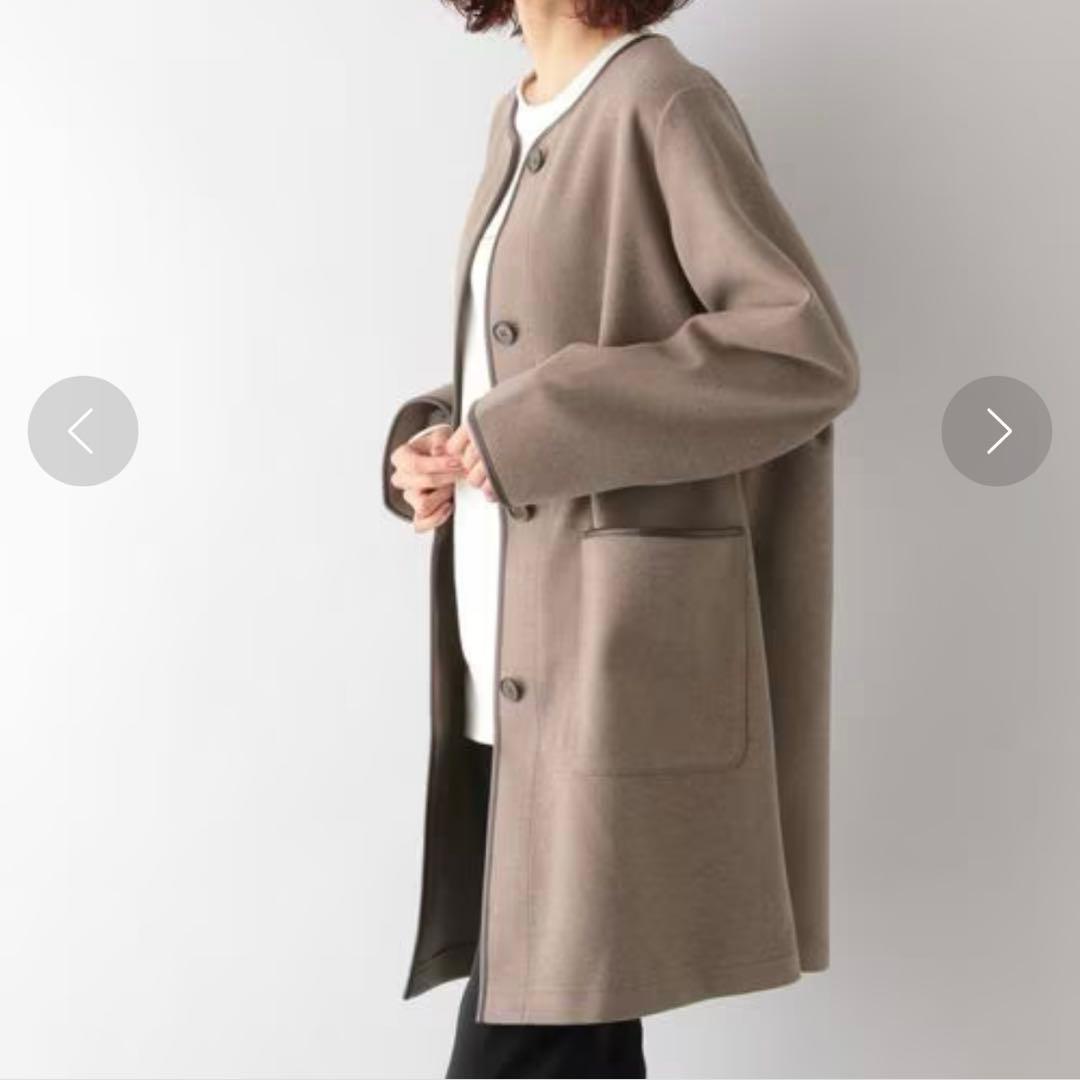1080x1080 pixels.
Task: Go to the previous product photo
Action: click(83, 431)
